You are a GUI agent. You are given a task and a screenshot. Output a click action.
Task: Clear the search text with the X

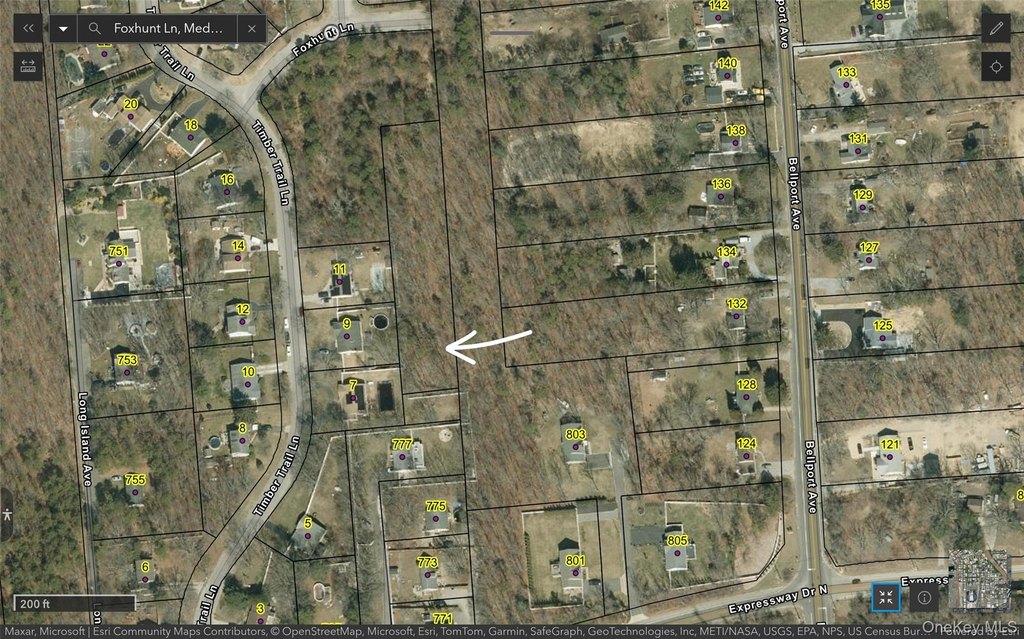(x=251, y=29)
